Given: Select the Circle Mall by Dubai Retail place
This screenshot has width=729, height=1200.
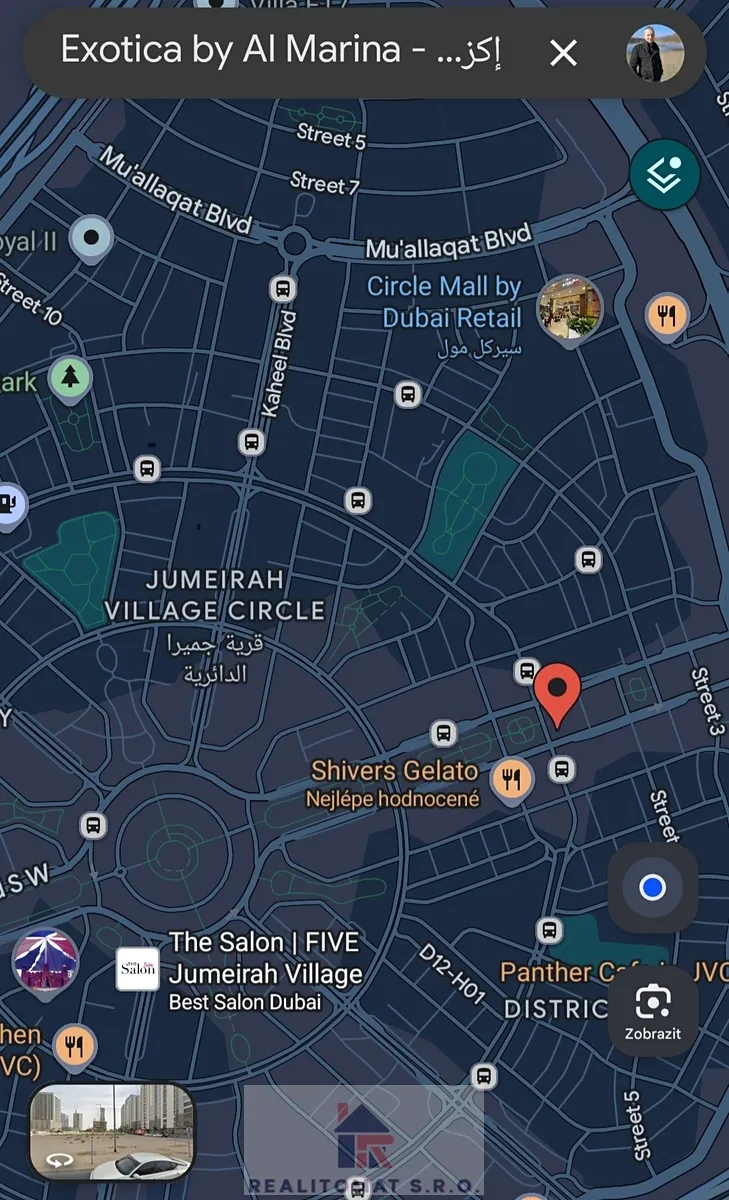Looking at the screenshot, I should (x=570, y=307).
